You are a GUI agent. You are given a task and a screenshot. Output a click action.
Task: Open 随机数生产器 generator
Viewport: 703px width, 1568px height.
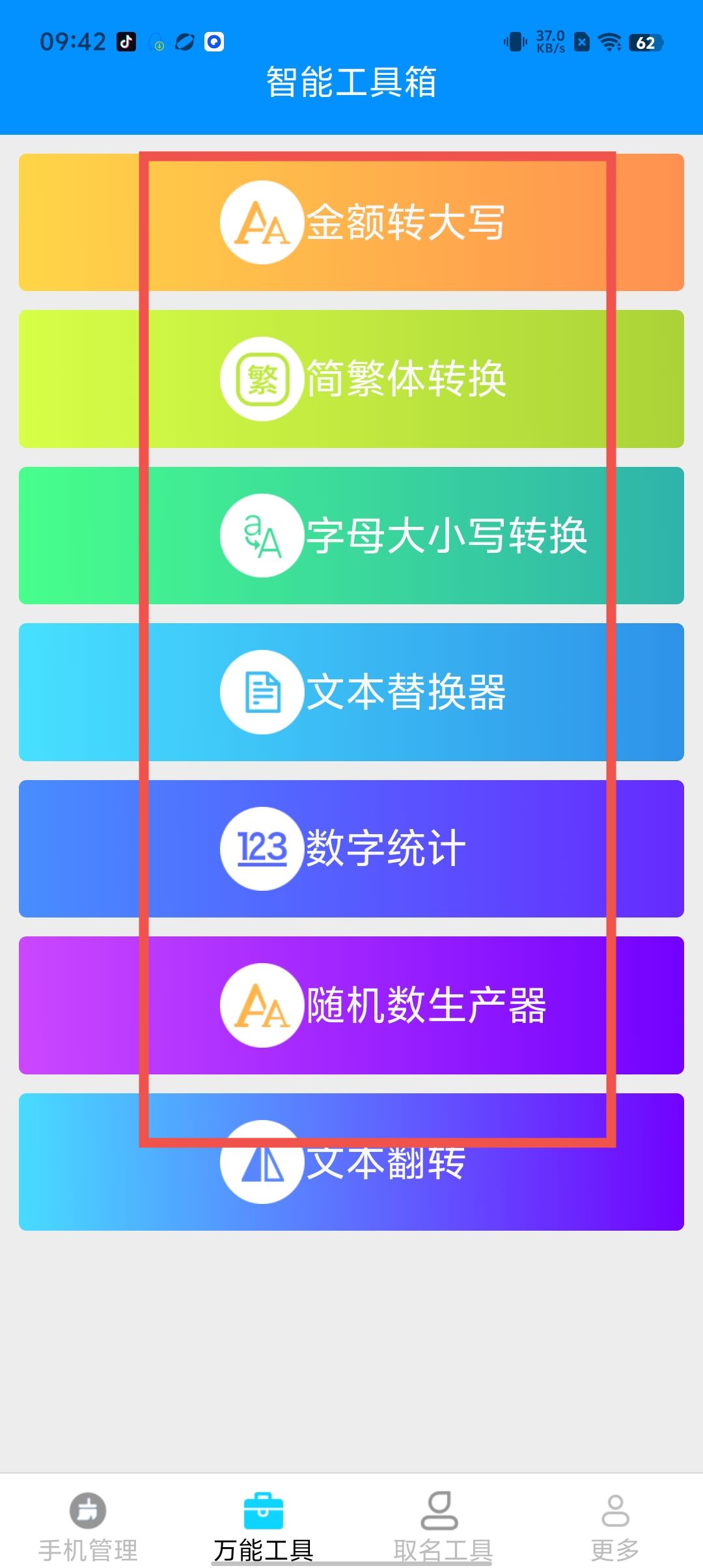(x=351, y=1005)
